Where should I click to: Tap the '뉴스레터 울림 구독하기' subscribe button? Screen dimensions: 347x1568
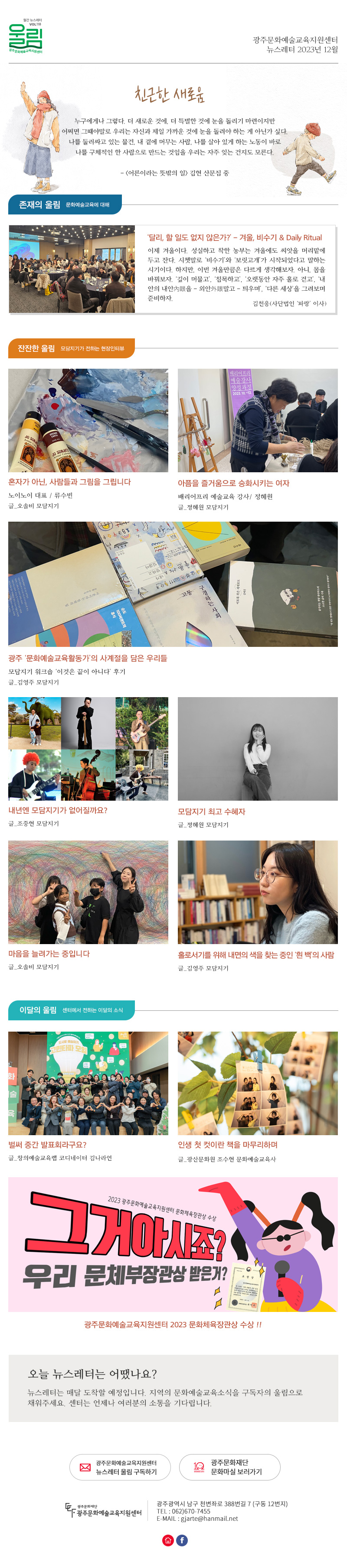120,1467
